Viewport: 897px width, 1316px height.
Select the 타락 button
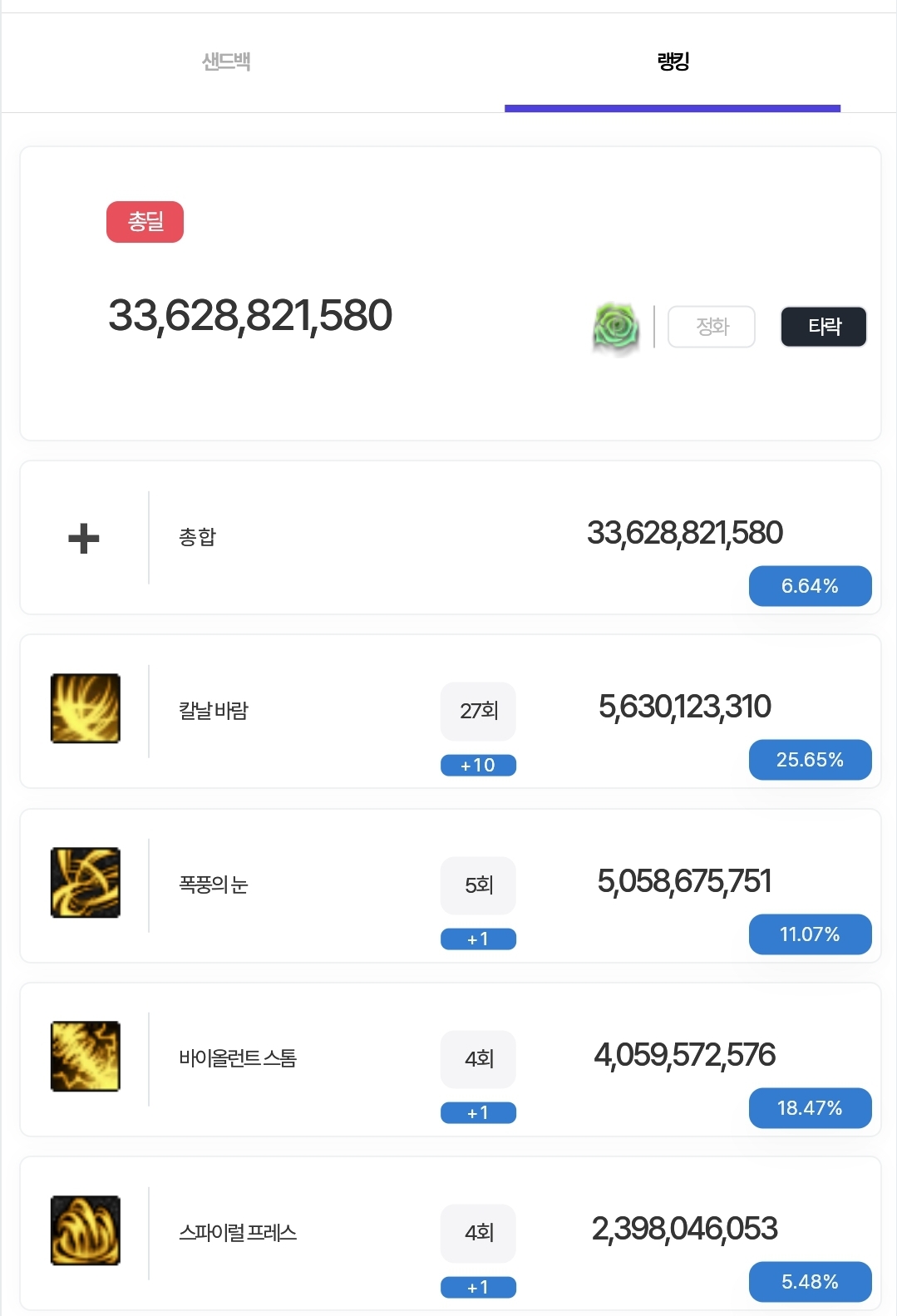coord(823,327)
